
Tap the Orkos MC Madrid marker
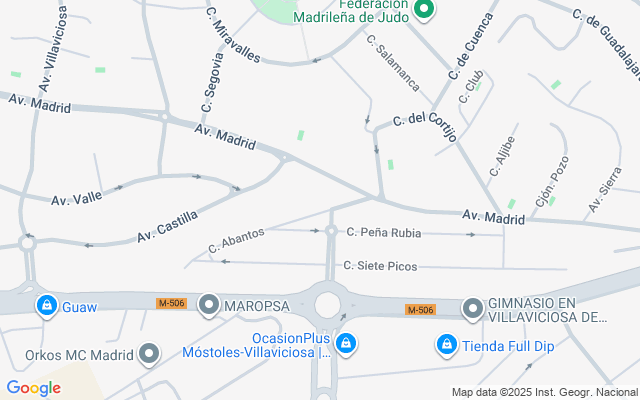tap(150, 353)
